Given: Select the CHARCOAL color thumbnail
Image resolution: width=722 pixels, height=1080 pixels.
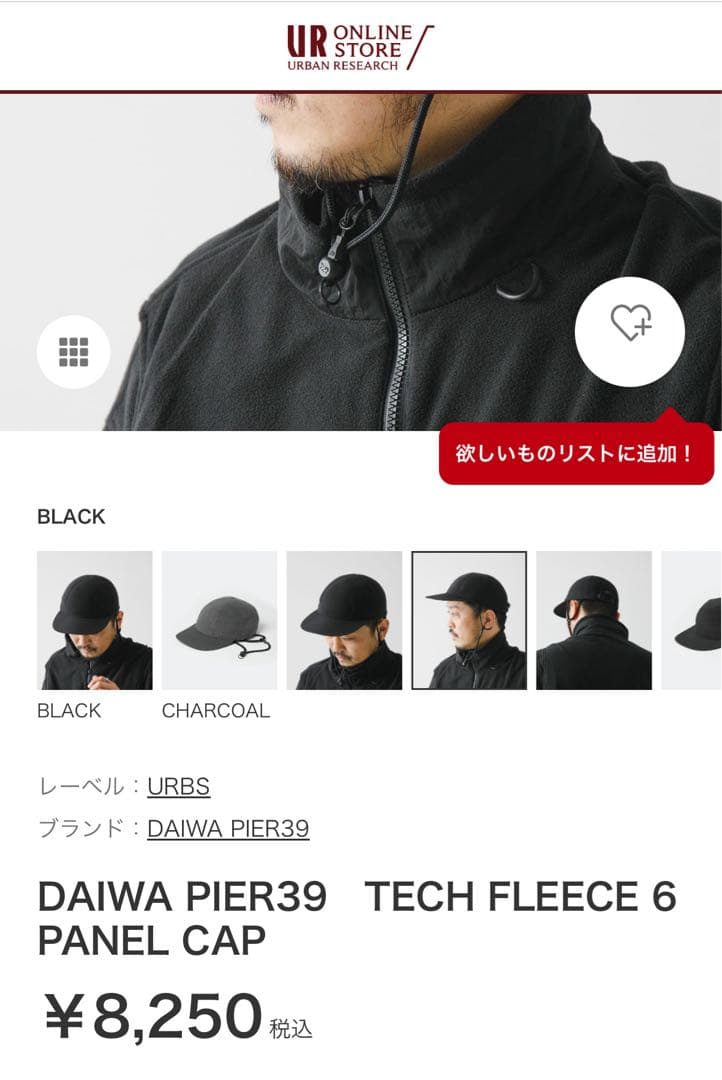Looking at the screenshot, I should point(219,620).
